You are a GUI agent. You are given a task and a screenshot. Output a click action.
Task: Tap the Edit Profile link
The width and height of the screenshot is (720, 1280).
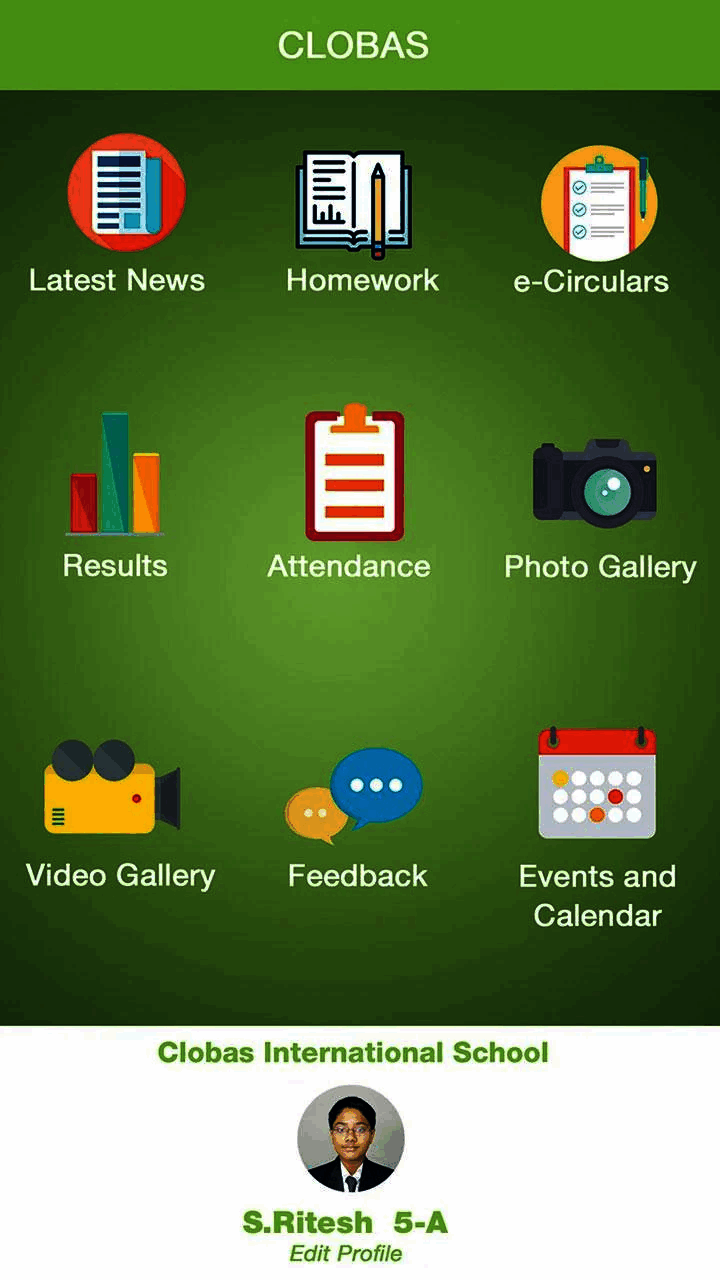pyautogui.click(x=346, y=1253)
